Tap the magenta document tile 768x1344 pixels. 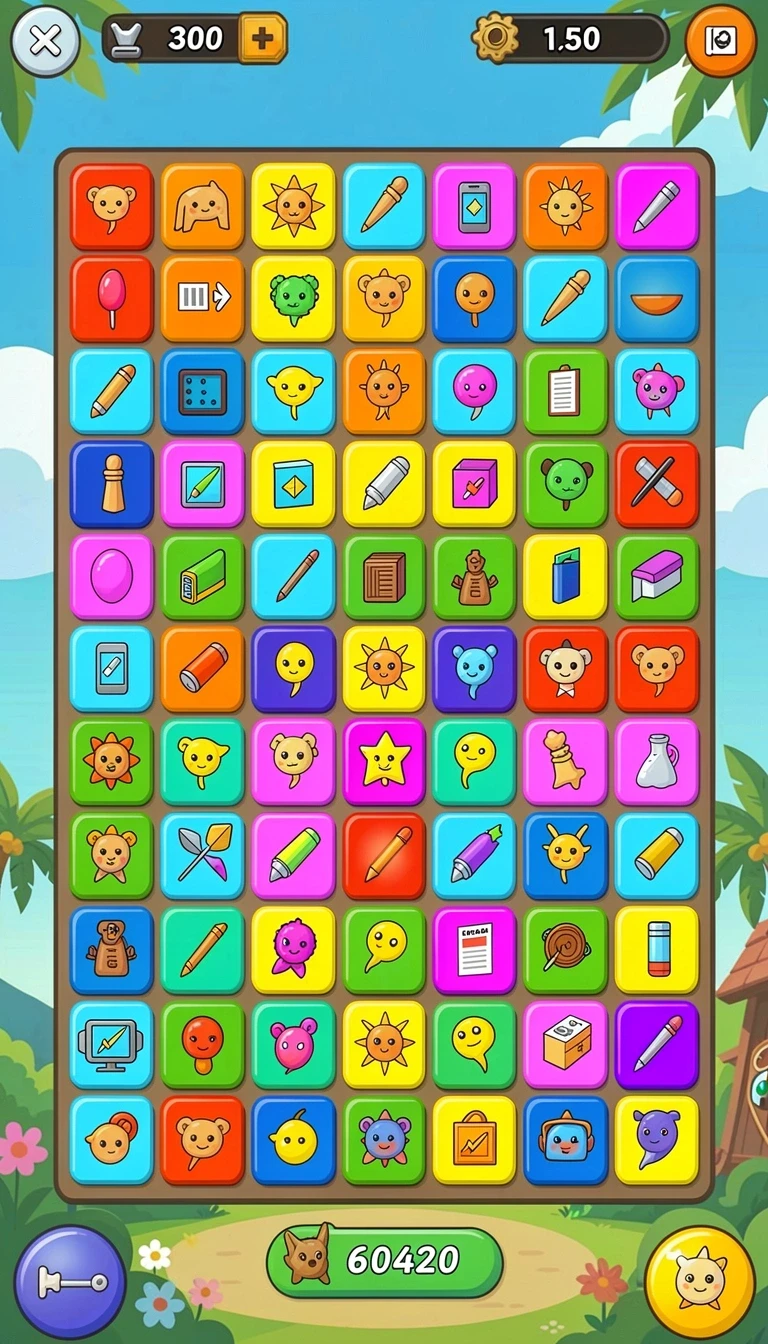[x=475, y=950]
